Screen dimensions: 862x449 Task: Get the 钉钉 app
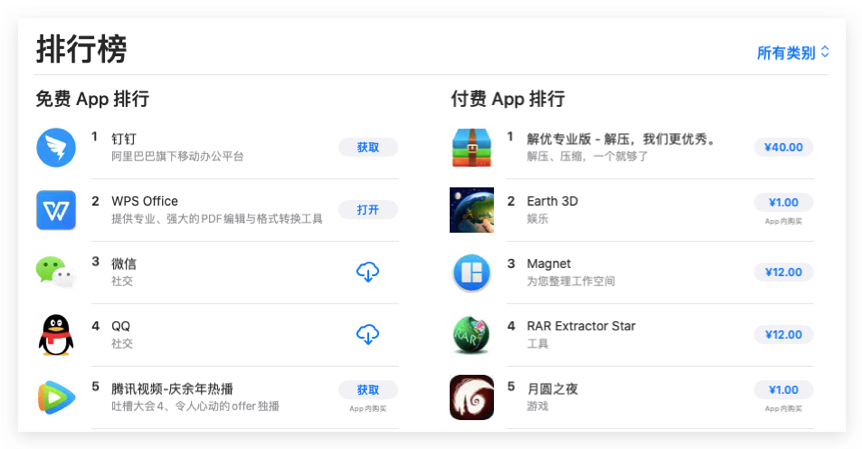[368, 147]
